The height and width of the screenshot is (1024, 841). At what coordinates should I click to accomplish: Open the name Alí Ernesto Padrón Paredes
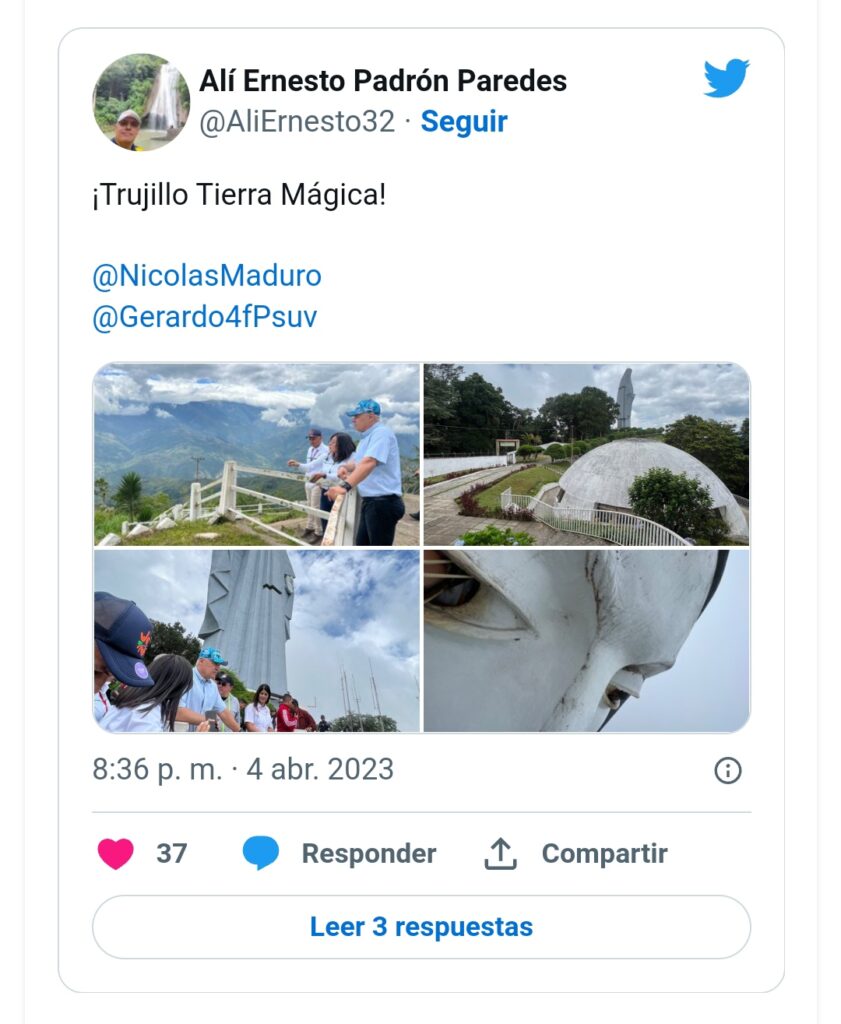point(383,80)
